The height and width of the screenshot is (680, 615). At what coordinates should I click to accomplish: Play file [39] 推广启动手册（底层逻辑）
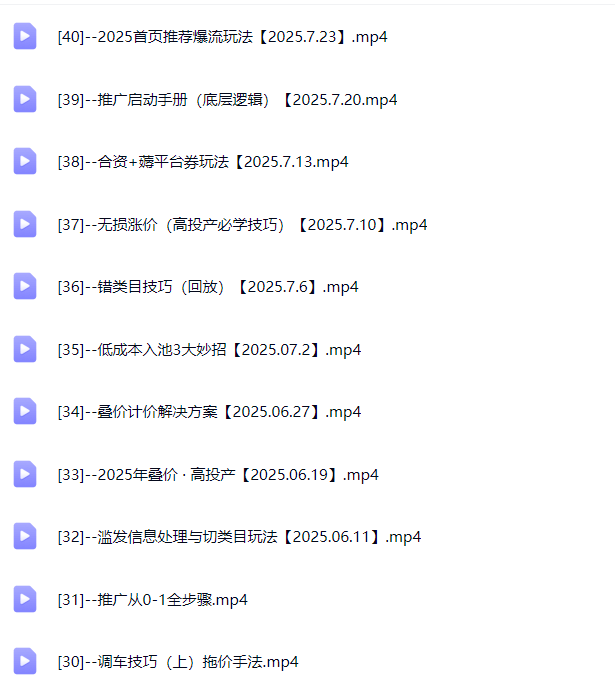pyautogui.click(x=227, y=99)
